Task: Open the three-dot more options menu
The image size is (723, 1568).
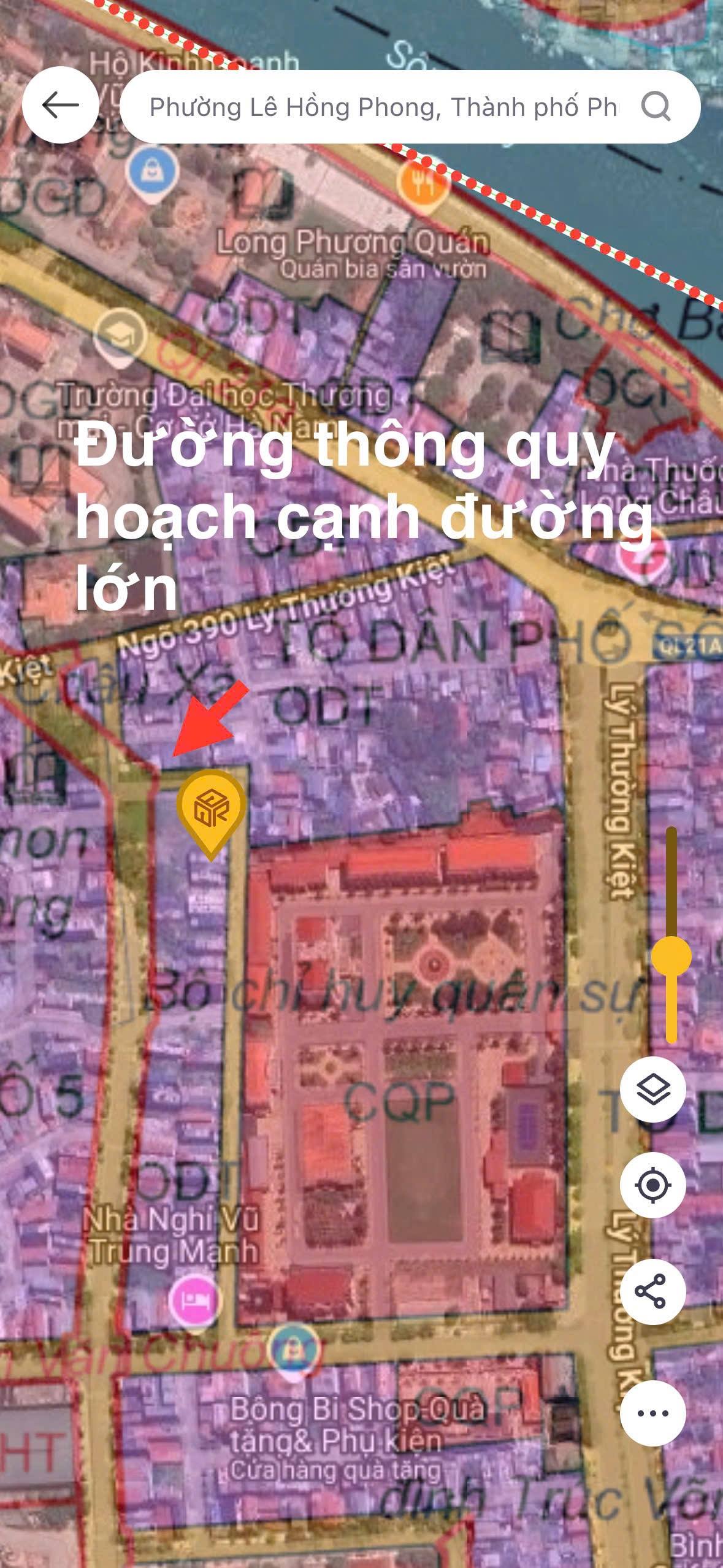Action: point(652,1413)
